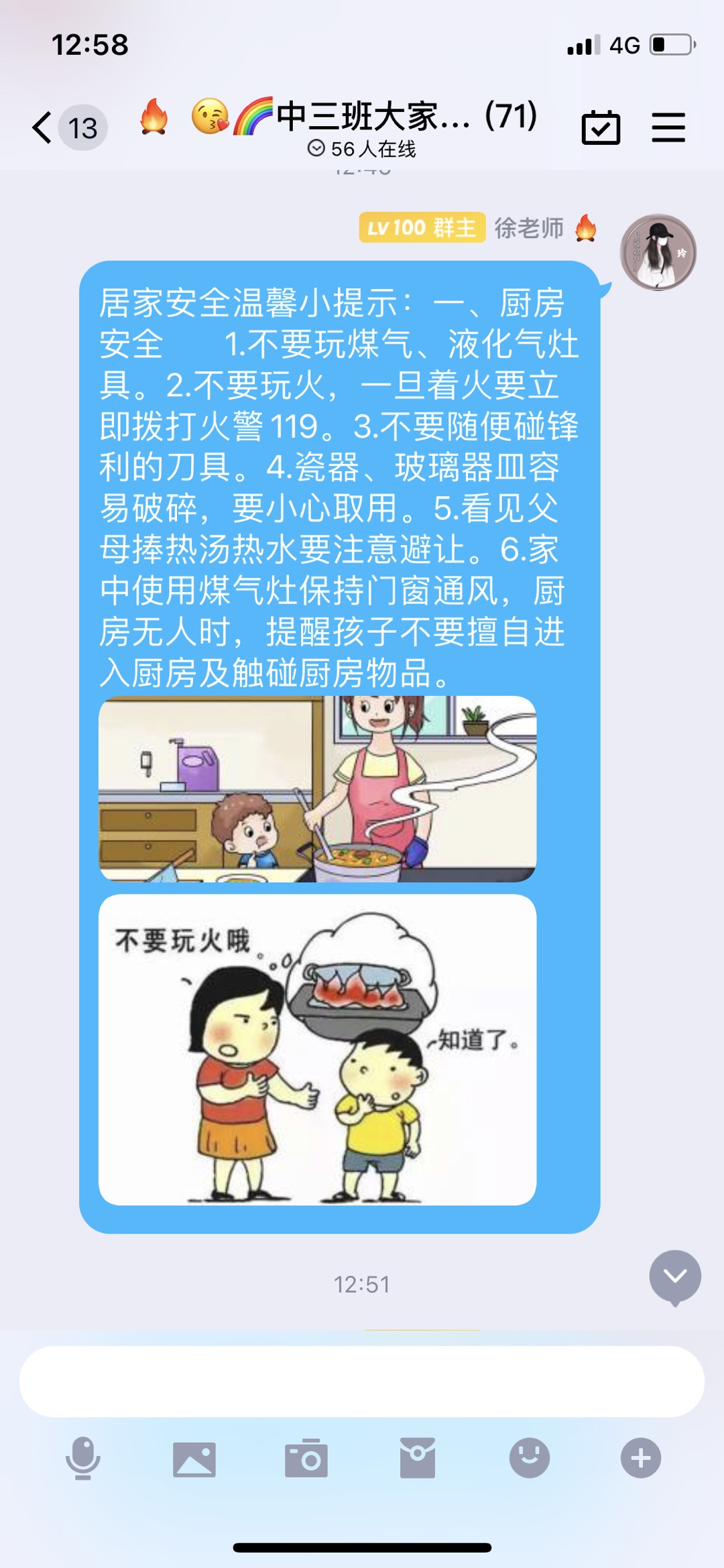Open the group calendar check-in icon
Viewport: 724px width, 1568px height.
[601, 127]
